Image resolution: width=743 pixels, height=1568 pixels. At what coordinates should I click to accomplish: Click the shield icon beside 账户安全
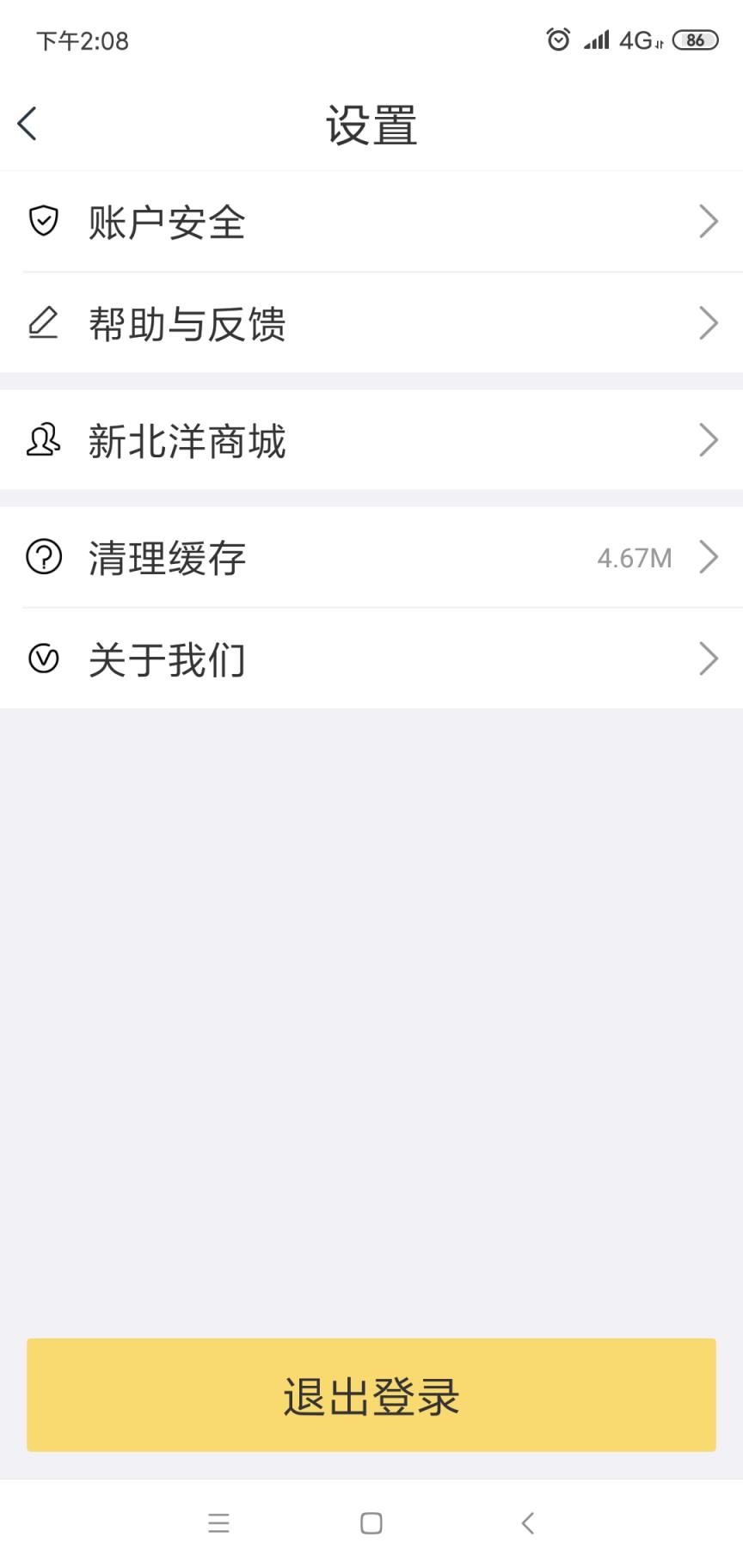point(43,221)
